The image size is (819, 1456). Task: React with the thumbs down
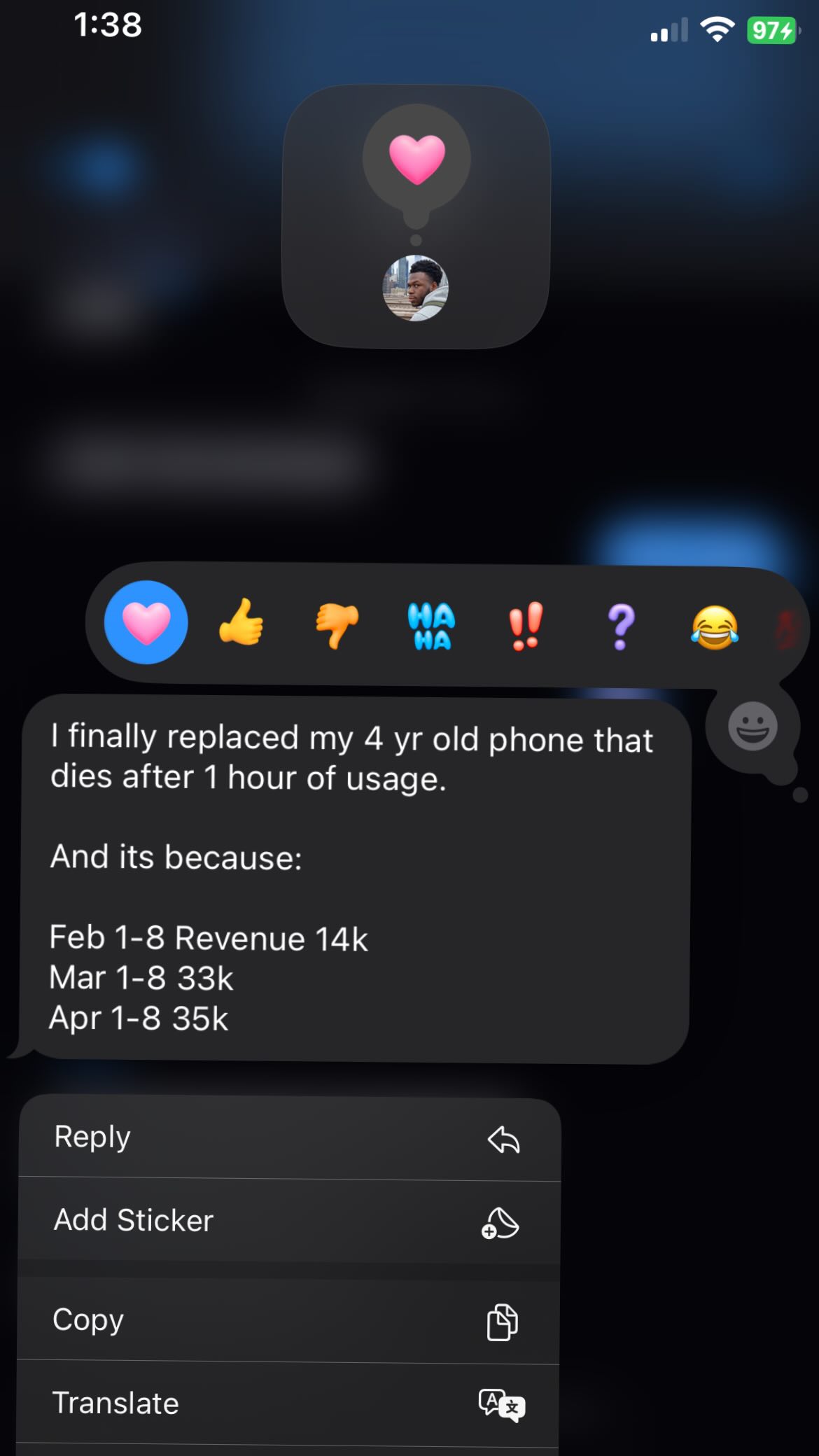pyautogui.click(x=337, y=624)
